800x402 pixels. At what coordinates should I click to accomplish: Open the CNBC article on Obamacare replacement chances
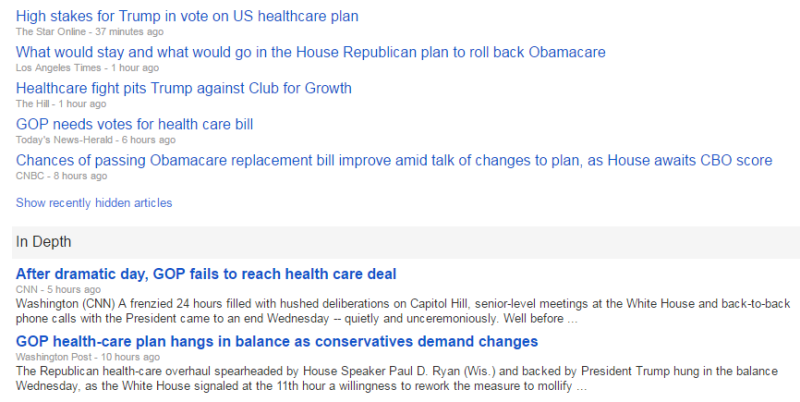[394, 160]
